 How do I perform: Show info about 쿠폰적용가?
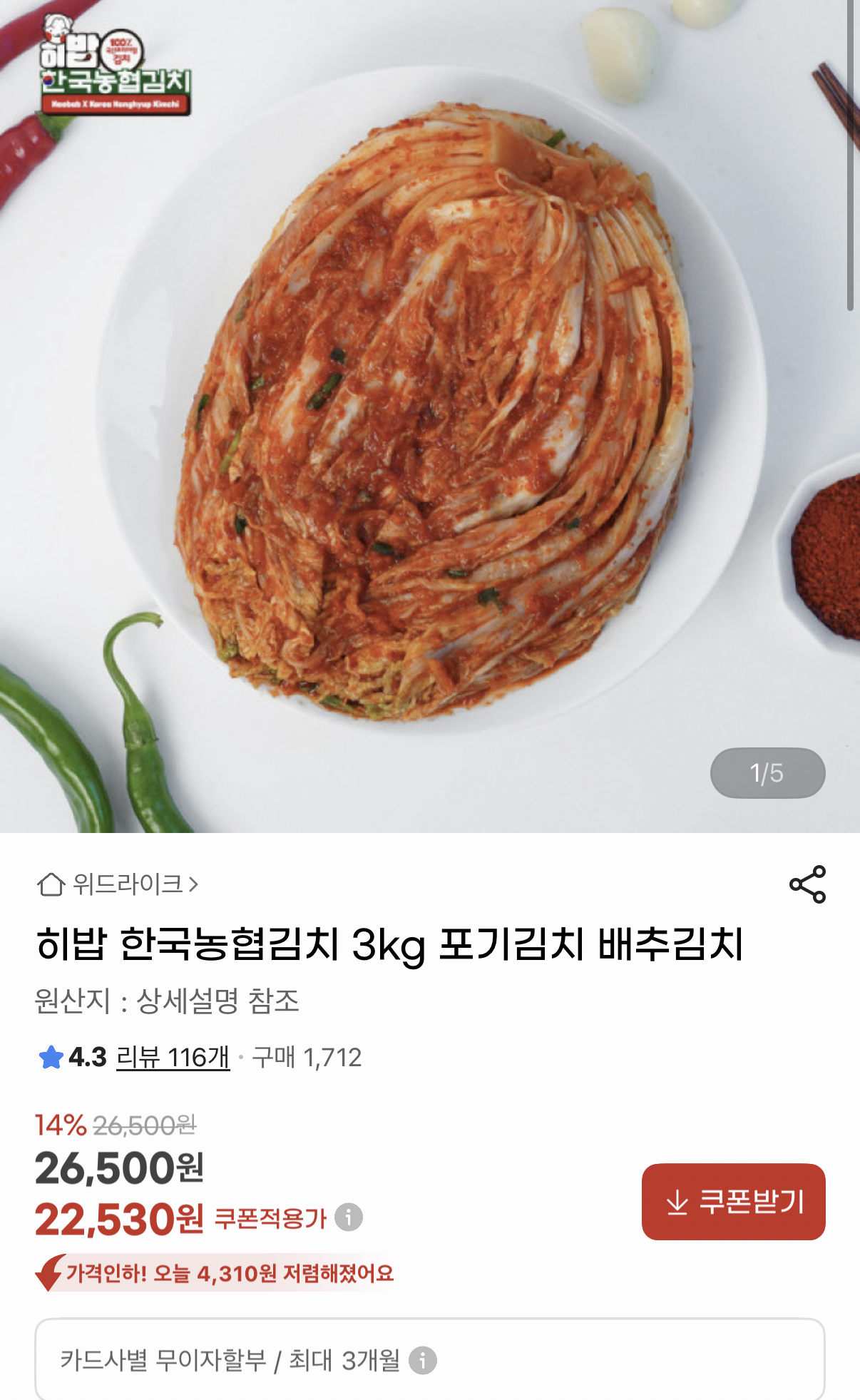[x=349, y=1217]
